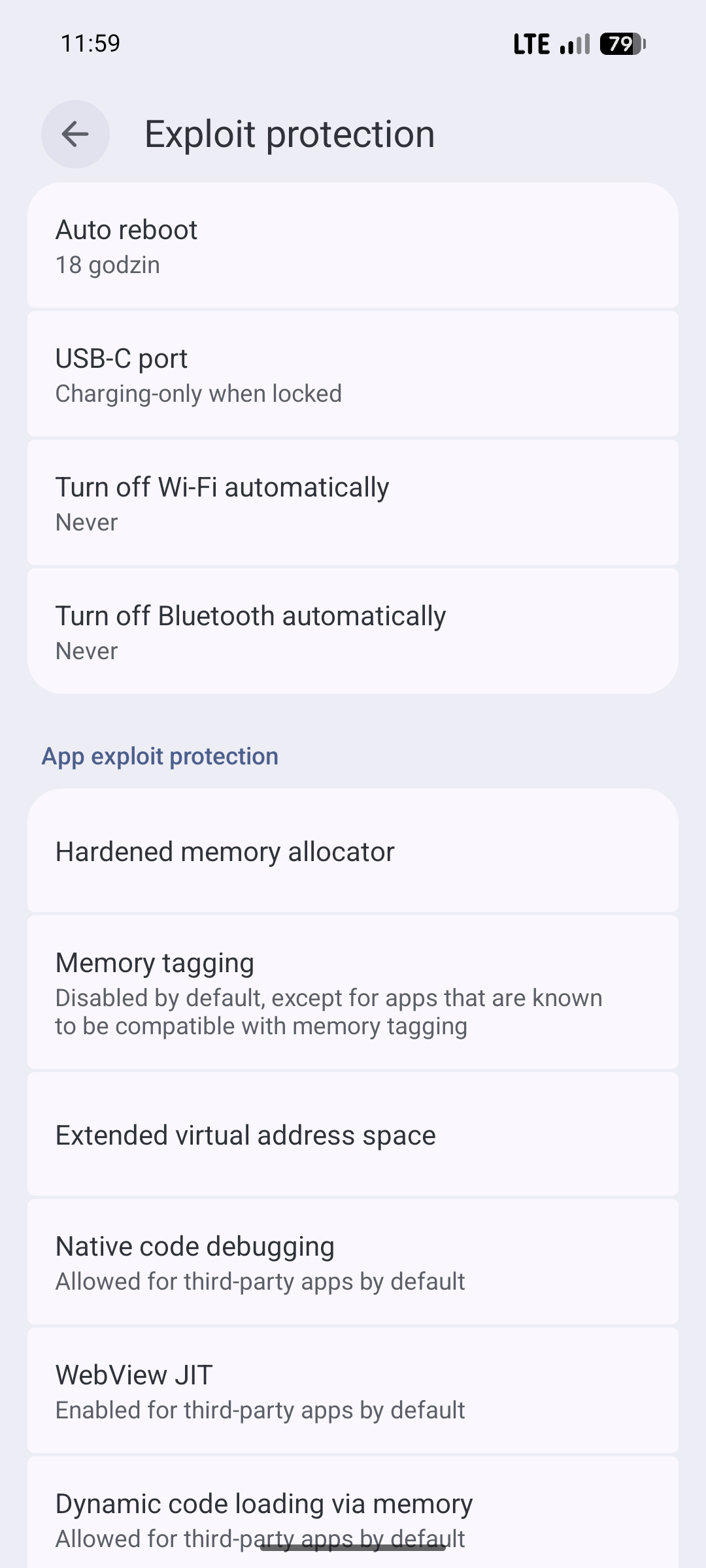The height and width of the screenshot is (1568, 706).
Task: Open USB-C port settings
Action: tap(353, 374)
